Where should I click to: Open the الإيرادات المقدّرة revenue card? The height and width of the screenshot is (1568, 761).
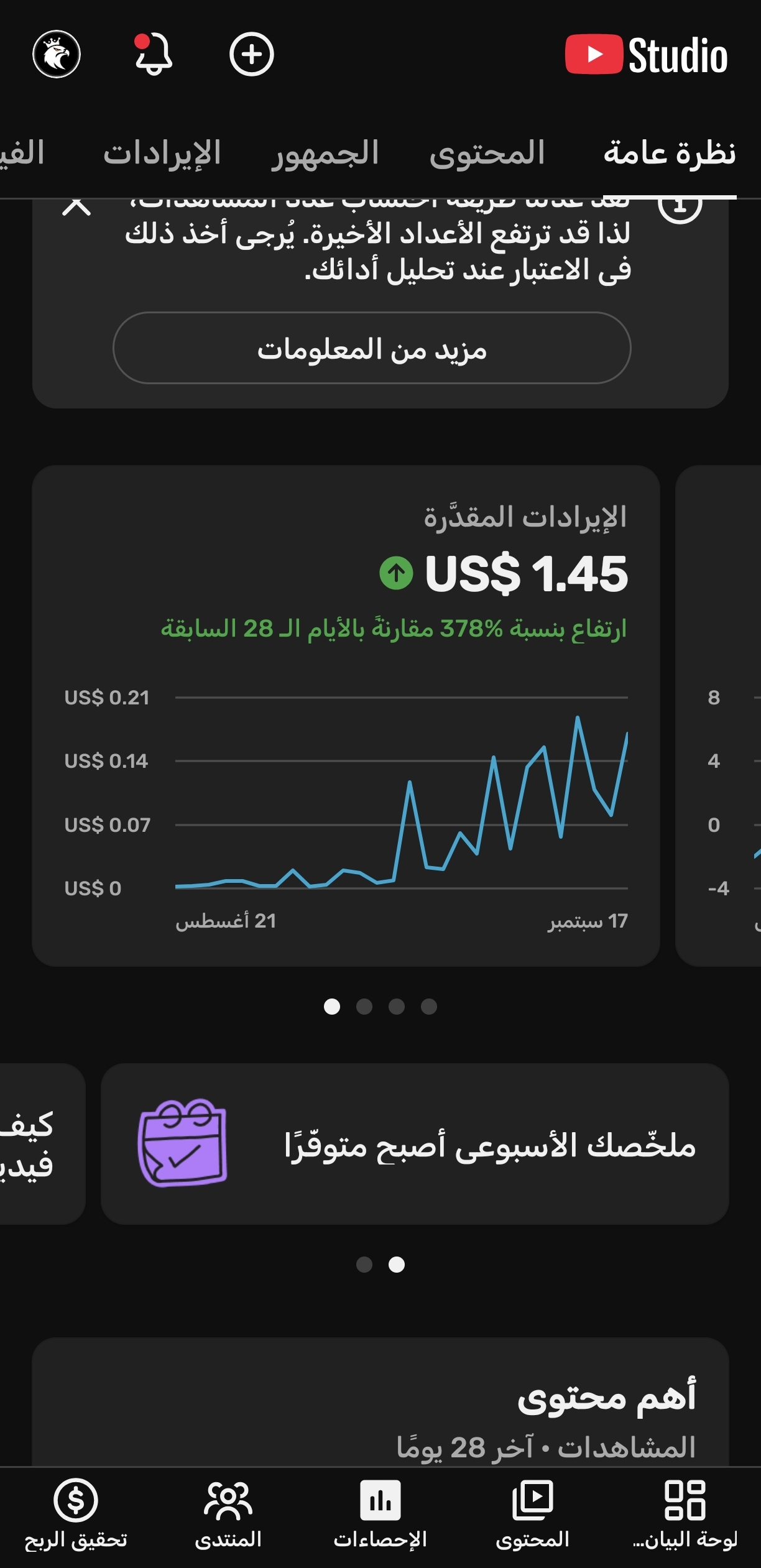click(346, 716)
